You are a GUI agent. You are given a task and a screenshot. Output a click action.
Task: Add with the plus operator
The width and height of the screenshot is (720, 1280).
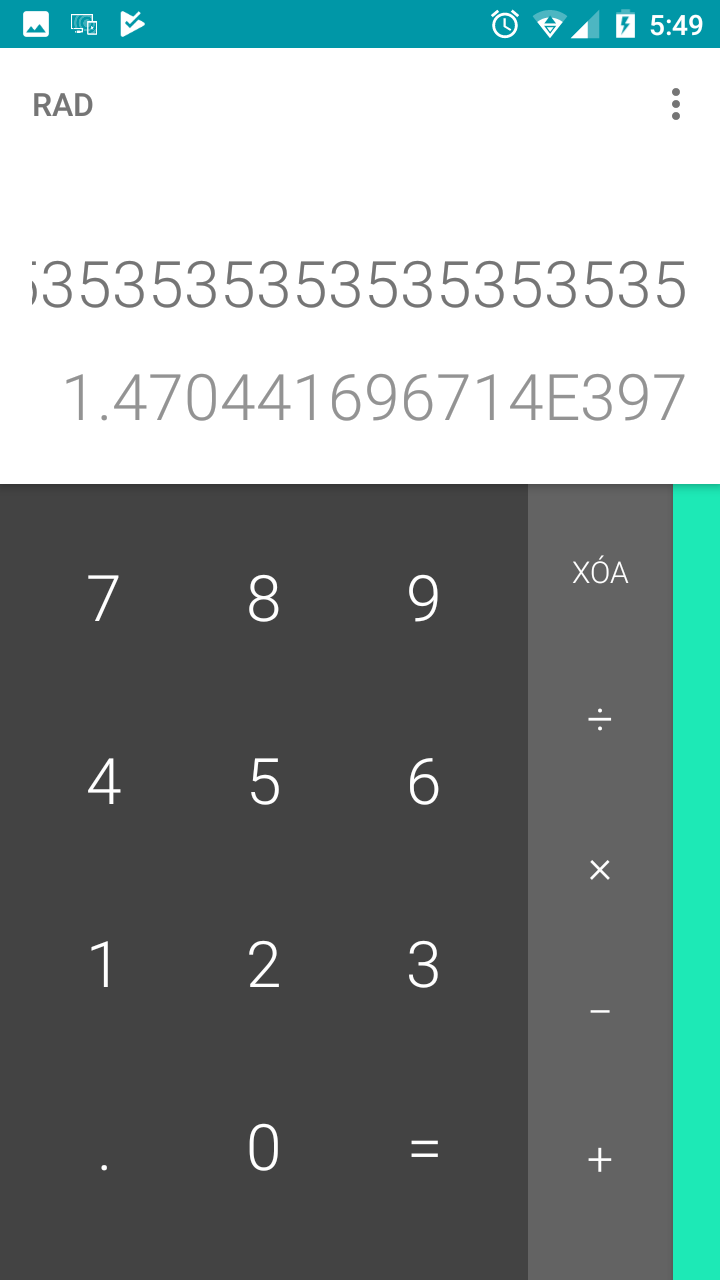point(600,1160)
